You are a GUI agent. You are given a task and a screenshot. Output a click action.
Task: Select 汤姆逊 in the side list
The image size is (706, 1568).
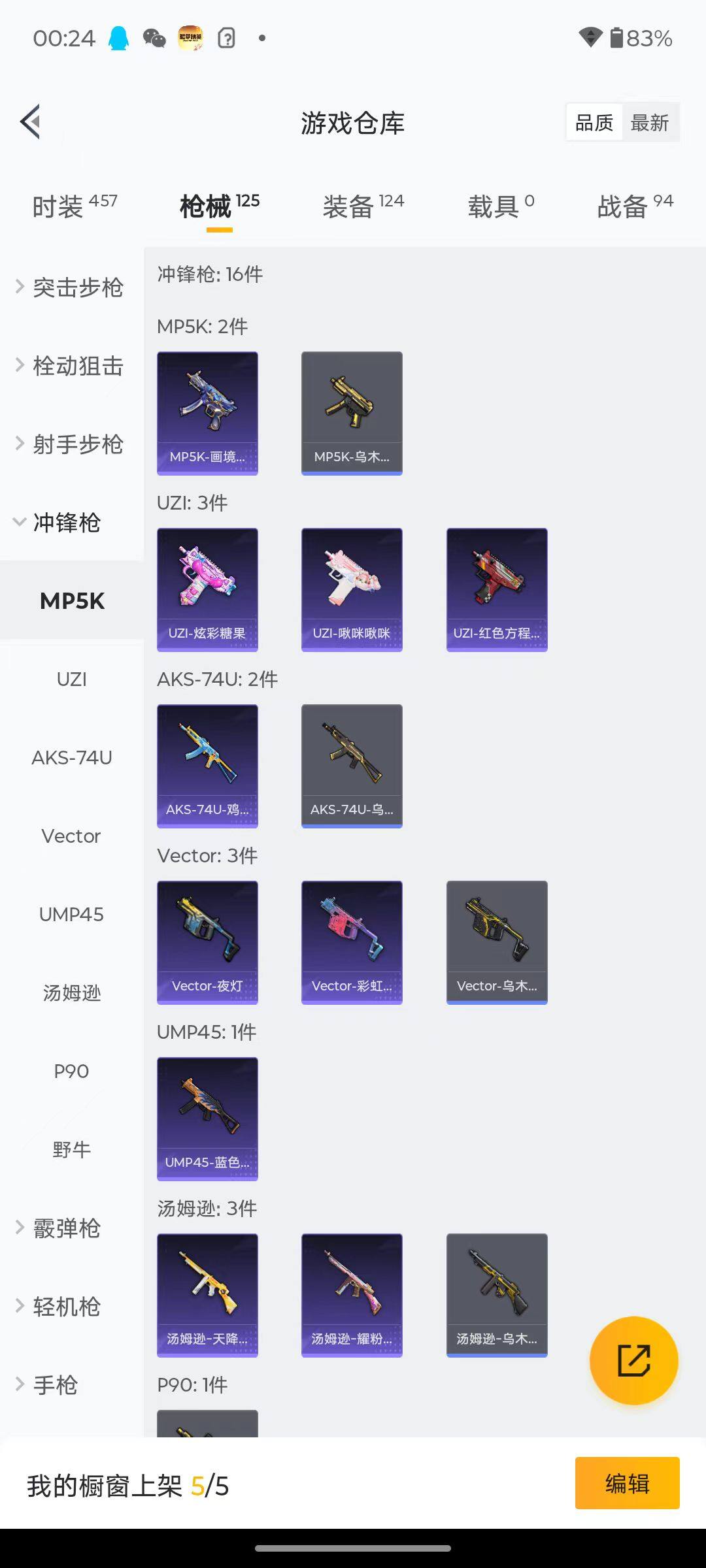point(71,993)
